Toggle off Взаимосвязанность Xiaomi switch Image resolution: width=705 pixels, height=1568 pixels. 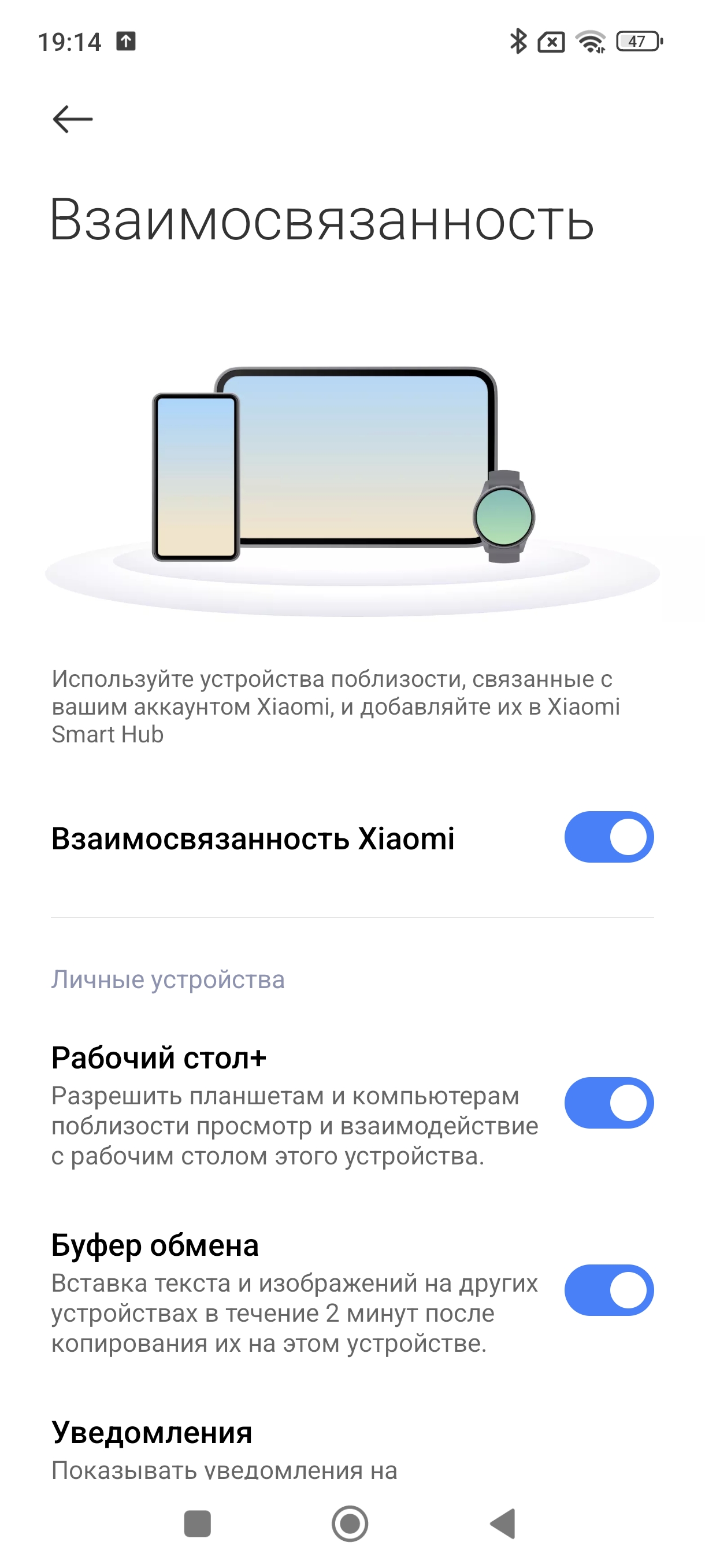point(608,837)
